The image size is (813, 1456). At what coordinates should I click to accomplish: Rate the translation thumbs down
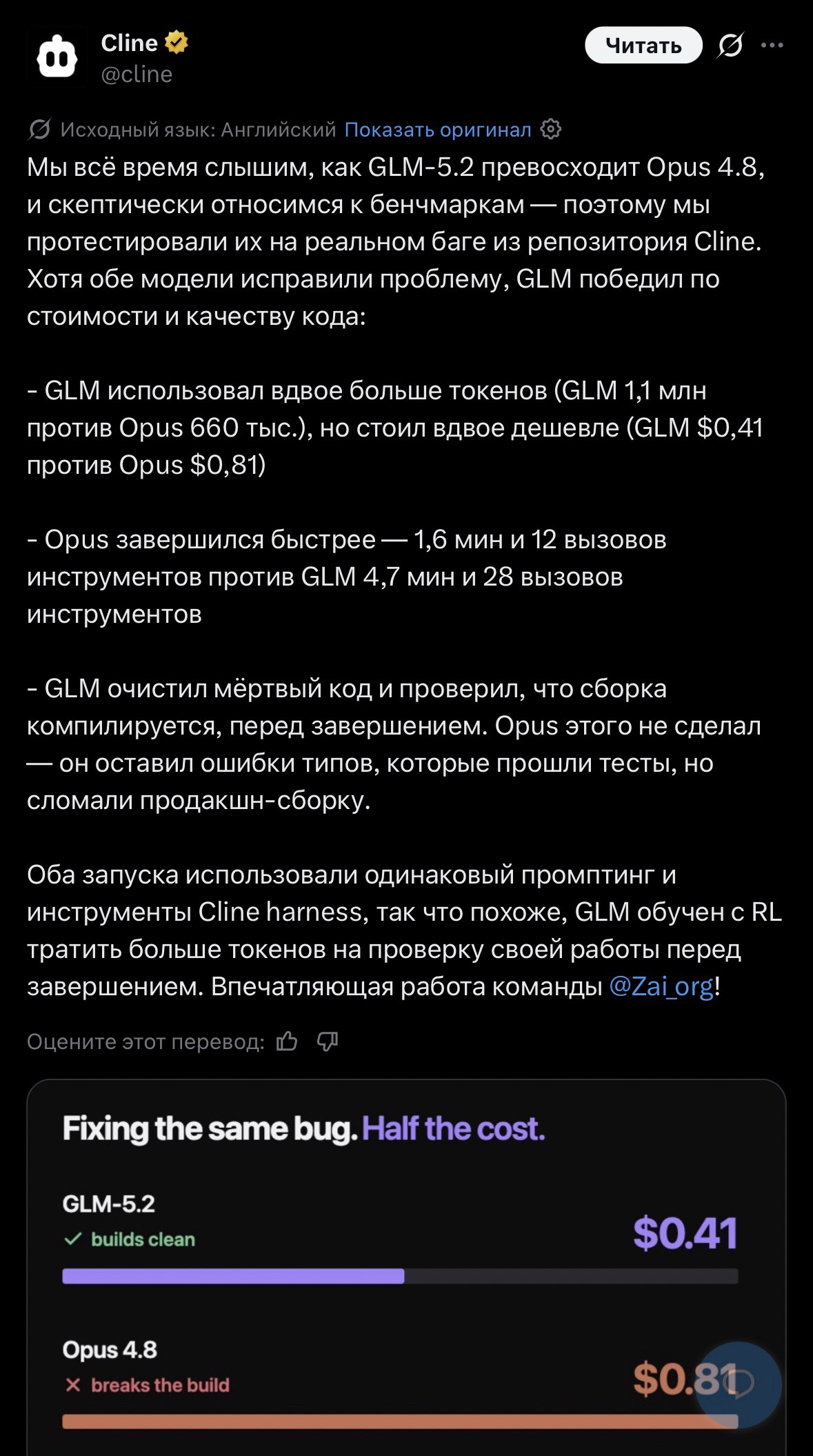tap(328, 1041)
